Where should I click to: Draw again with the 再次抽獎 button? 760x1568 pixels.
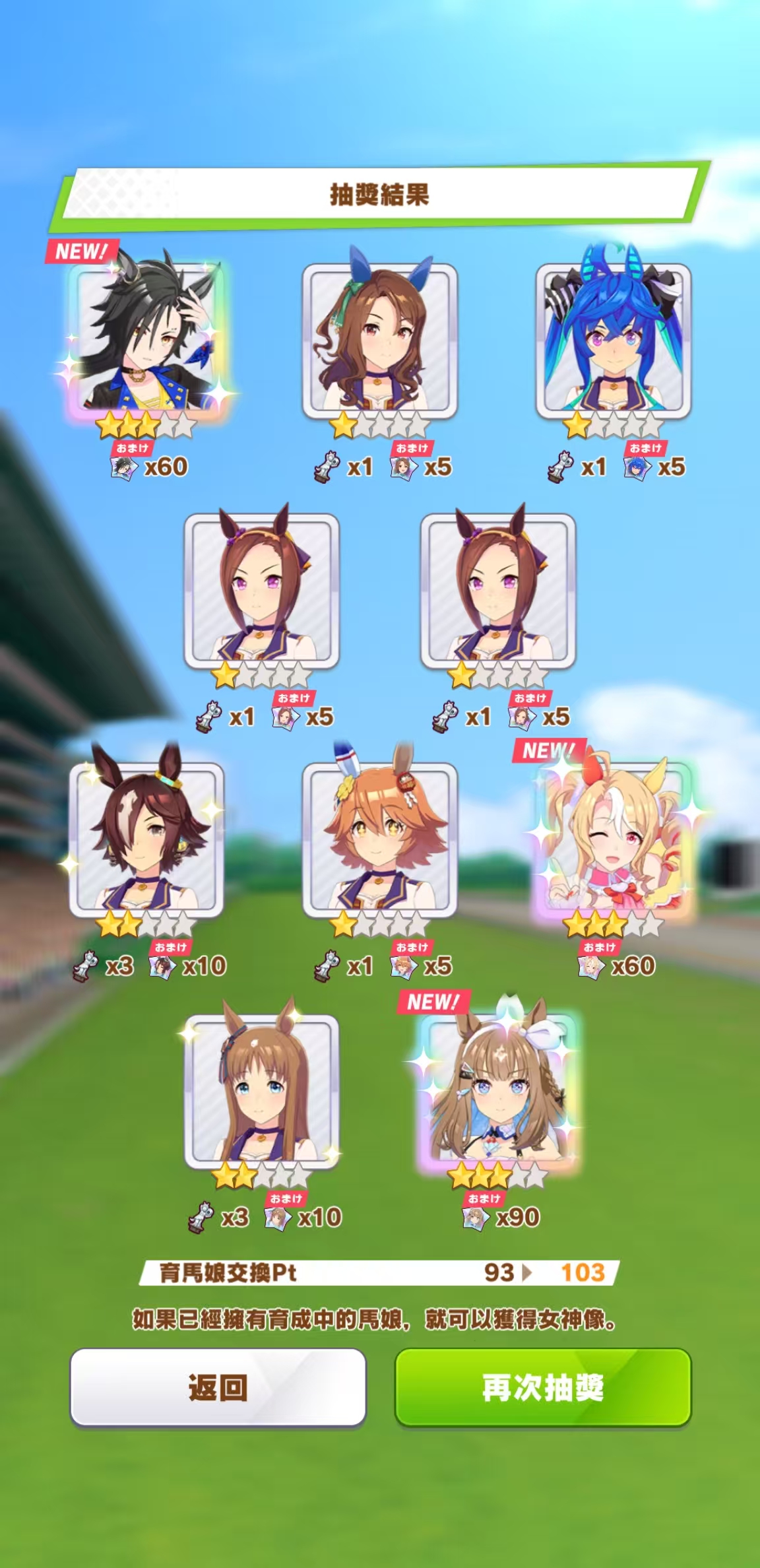(542, 1387)
